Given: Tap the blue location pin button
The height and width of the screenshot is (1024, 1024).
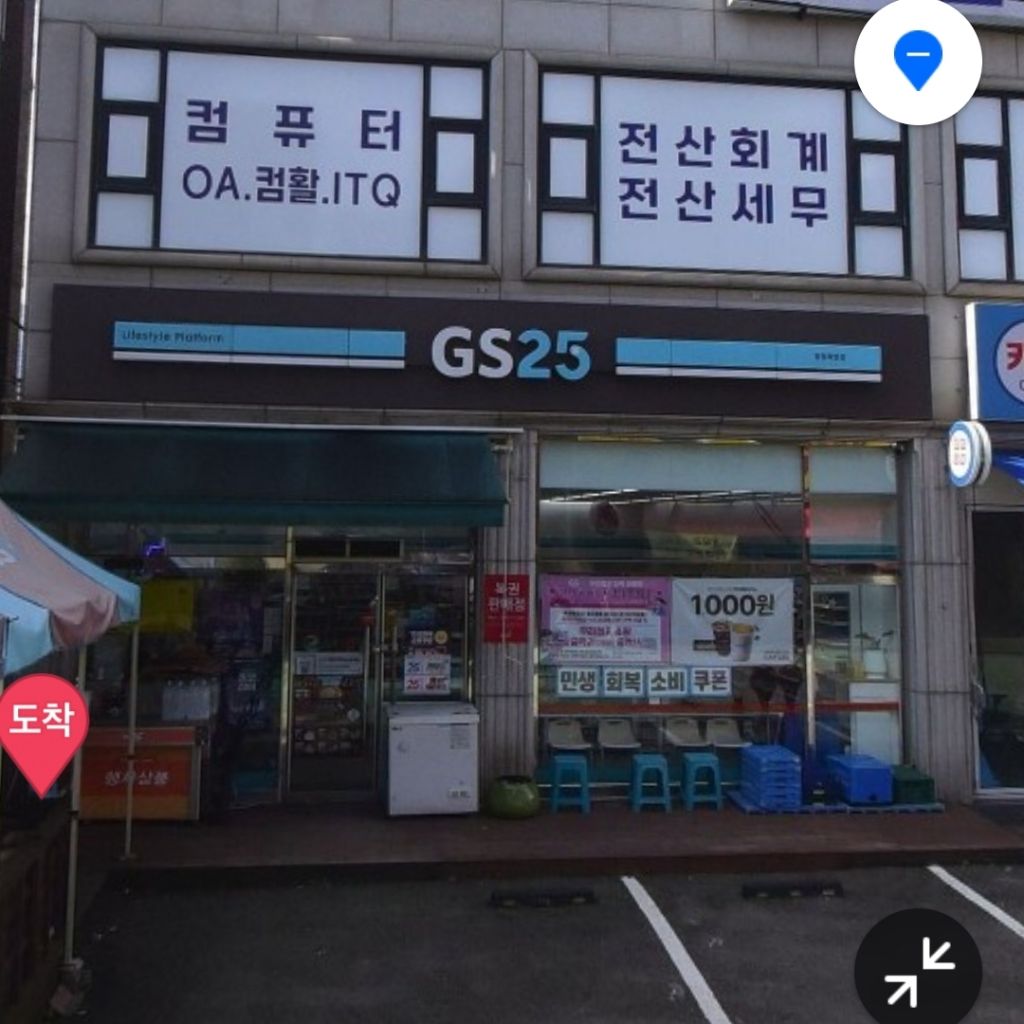Looking at the screenshot, I should pyautogui.click(x=917, y=60).
